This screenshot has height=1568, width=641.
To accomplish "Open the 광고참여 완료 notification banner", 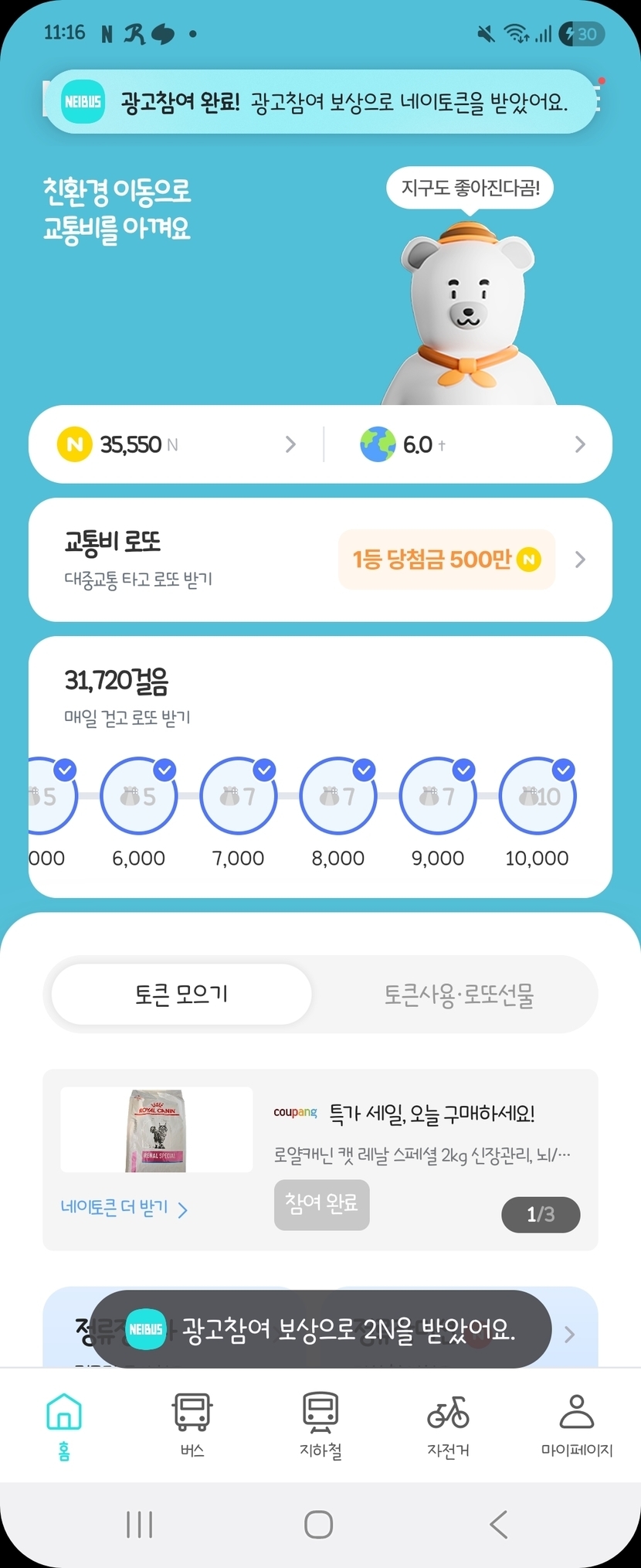I will click(320, 102).
